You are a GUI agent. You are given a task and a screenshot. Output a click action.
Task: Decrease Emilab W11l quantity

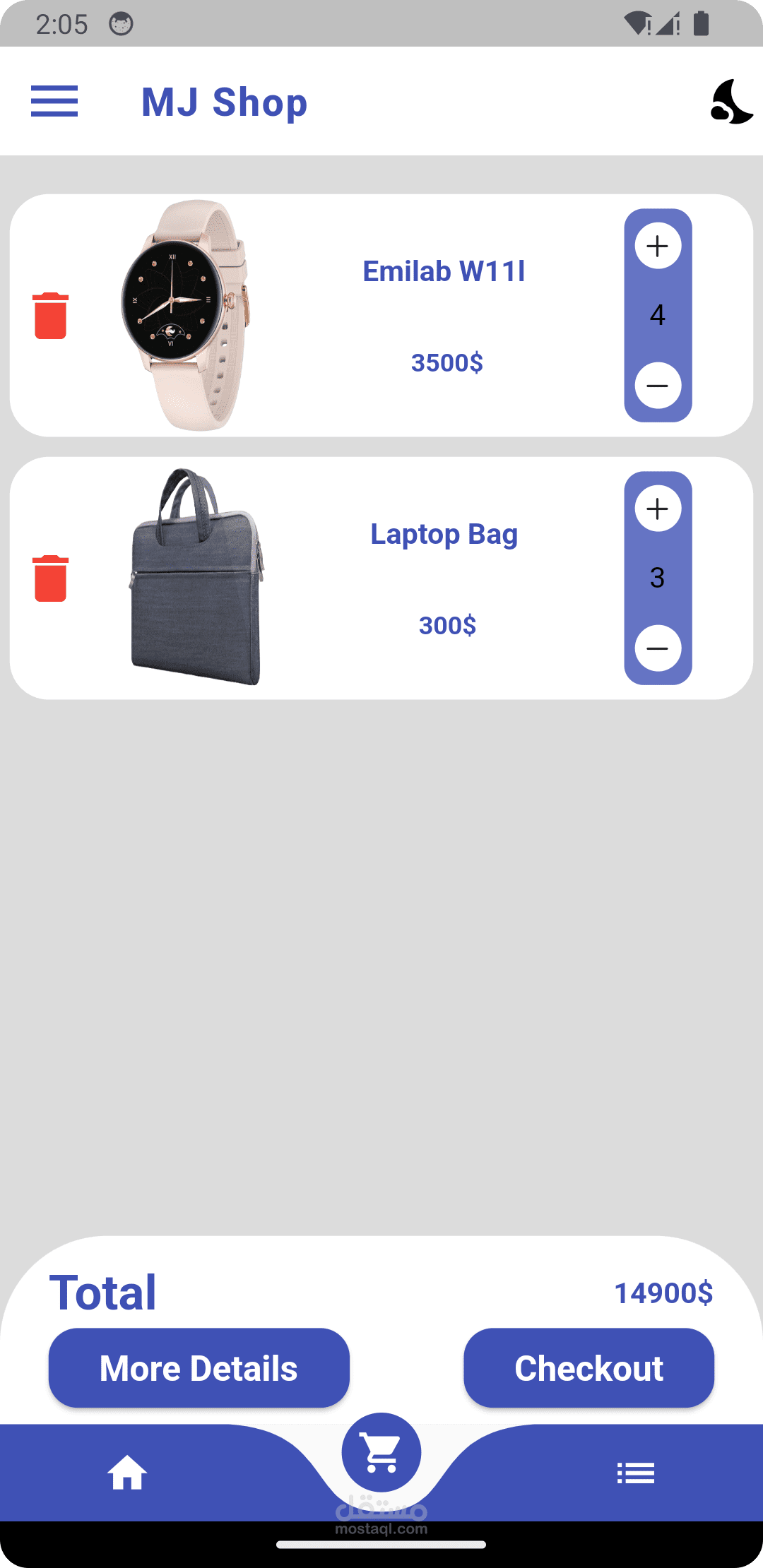pos(658,386)
